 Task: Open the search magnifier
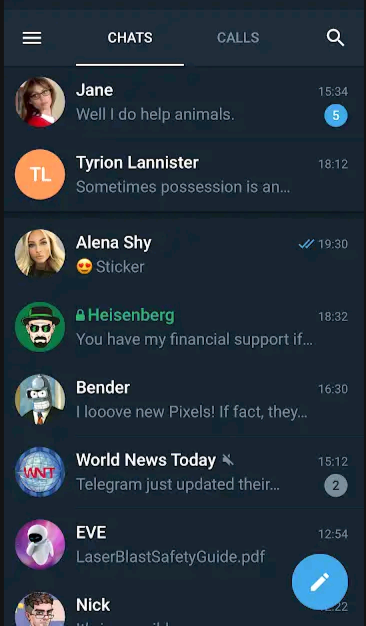point(335,38)
